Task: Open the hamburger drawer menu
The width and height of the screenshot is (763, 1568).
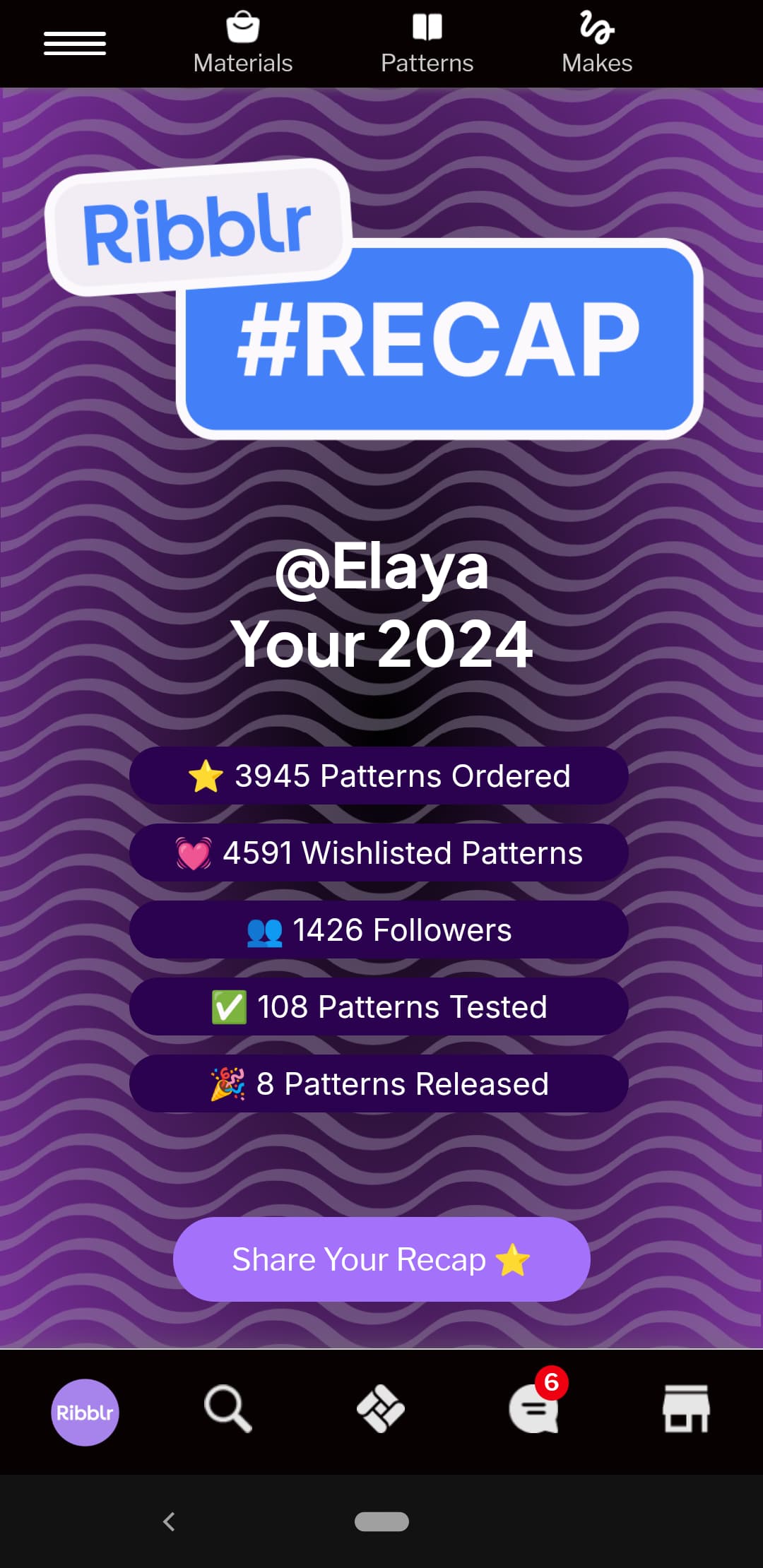Action: pyautogui.click(x=75, y=44)
